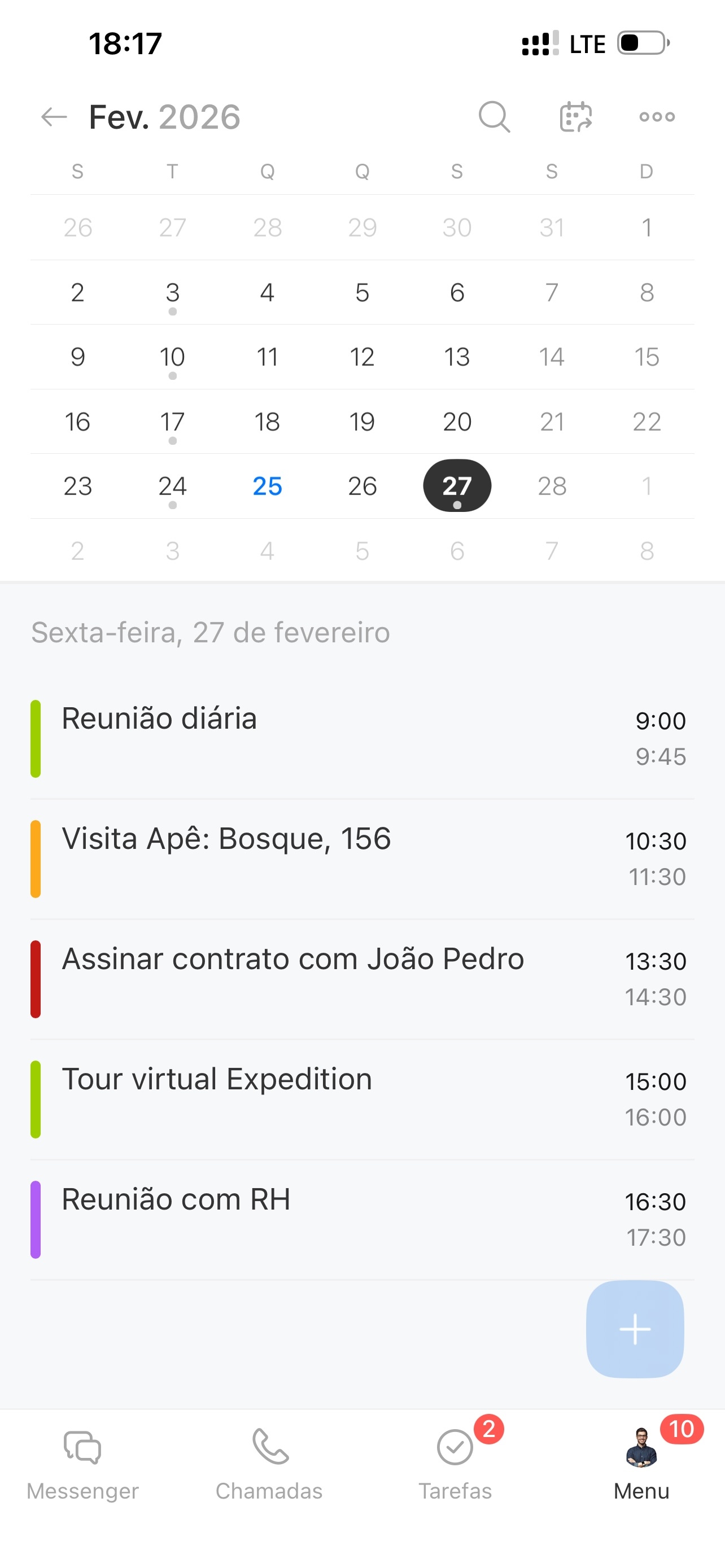Tap the Fev. 2026 month title
725x1568 pixels.
(x=164, y=116)
